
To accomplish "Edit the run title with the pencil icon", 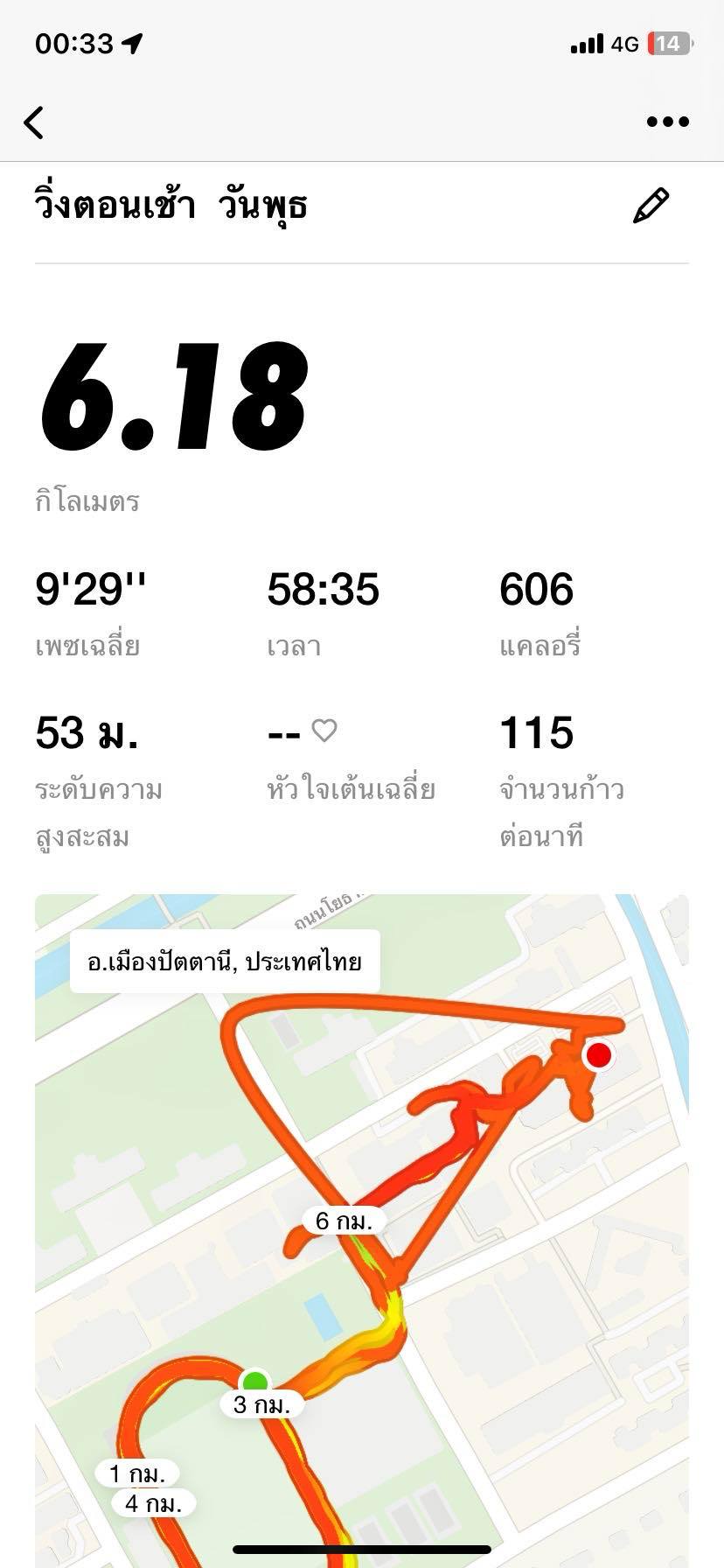I will (651, 206).
